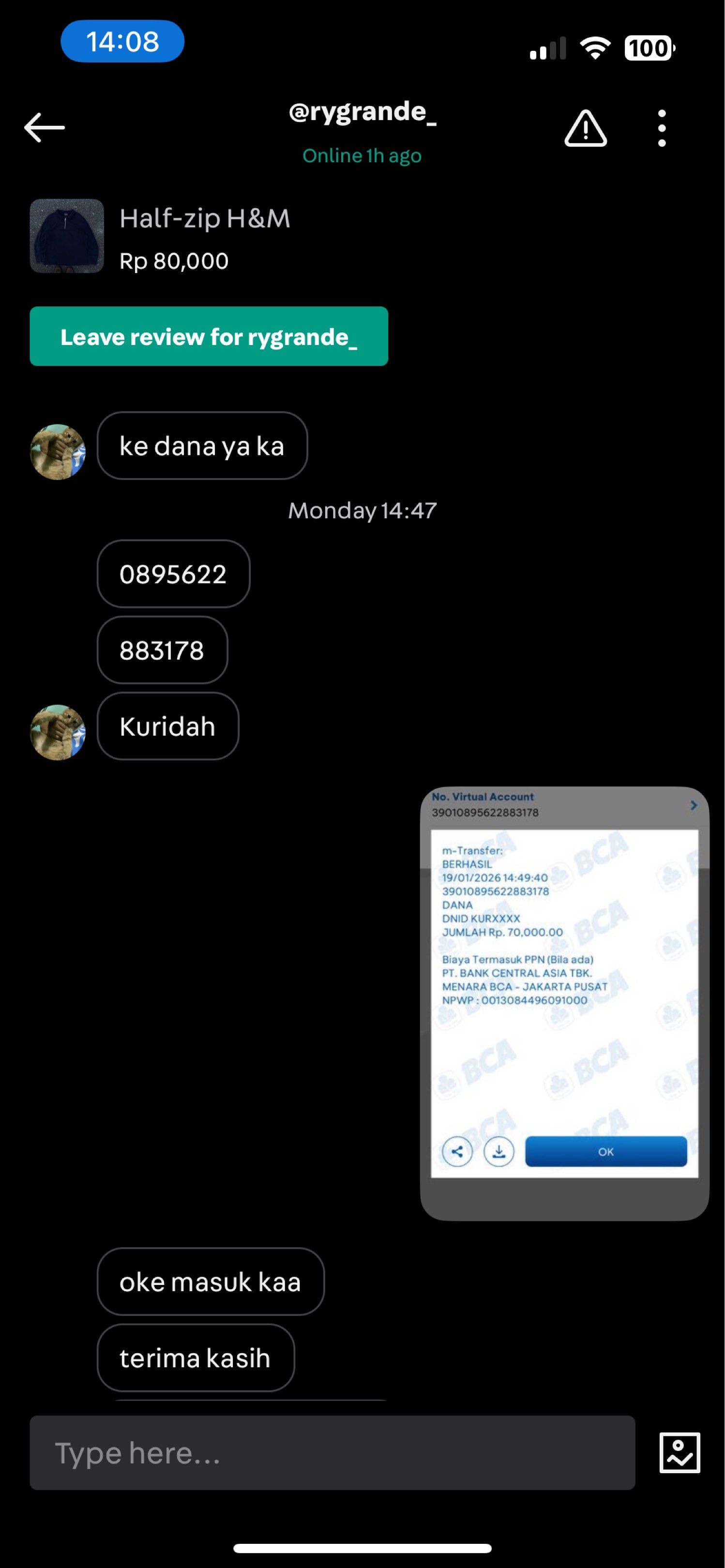Tap rygrande_'s avatar beside "Kuridah"
The height and width of the screenshot is (1568, 725).
click(x=58, y=732)
